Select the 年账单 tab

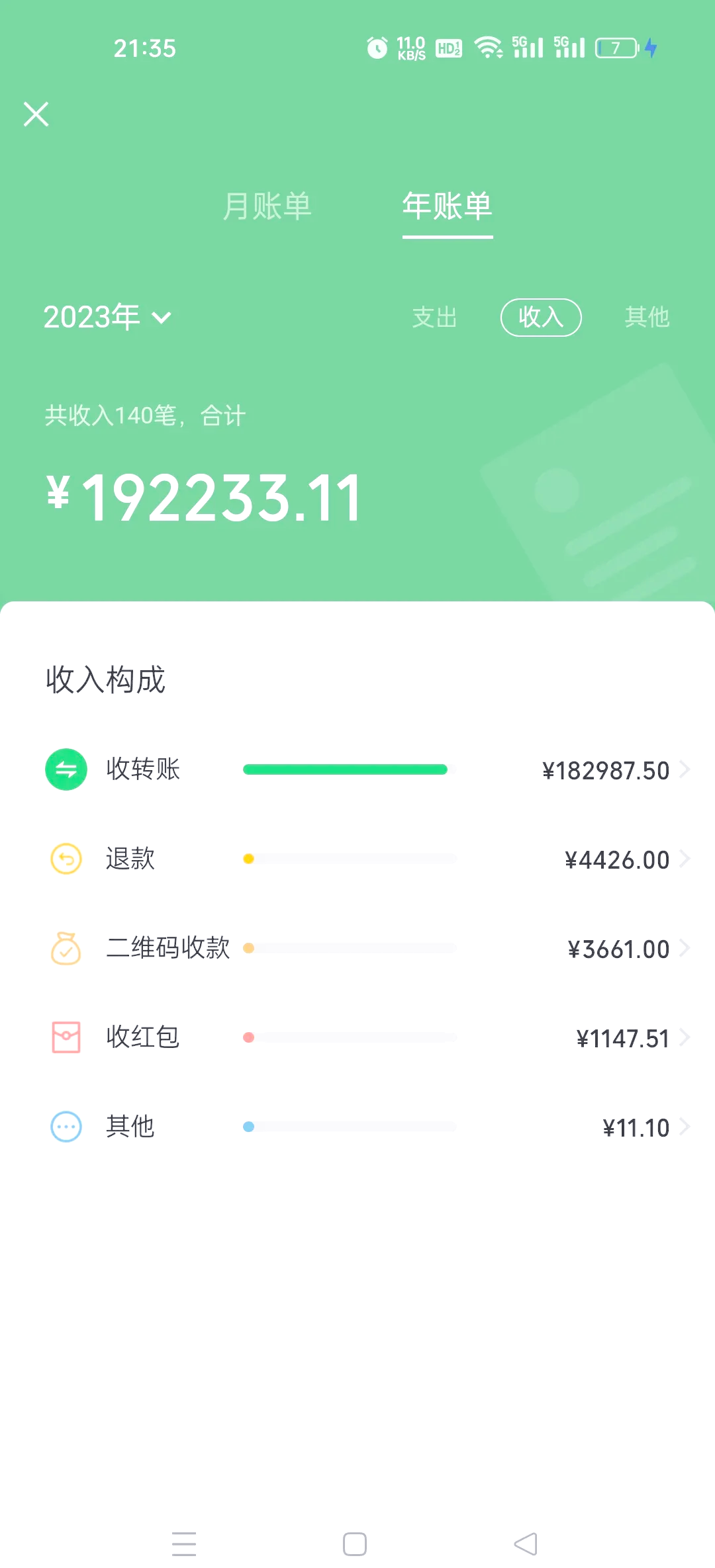tap(448, 207)
